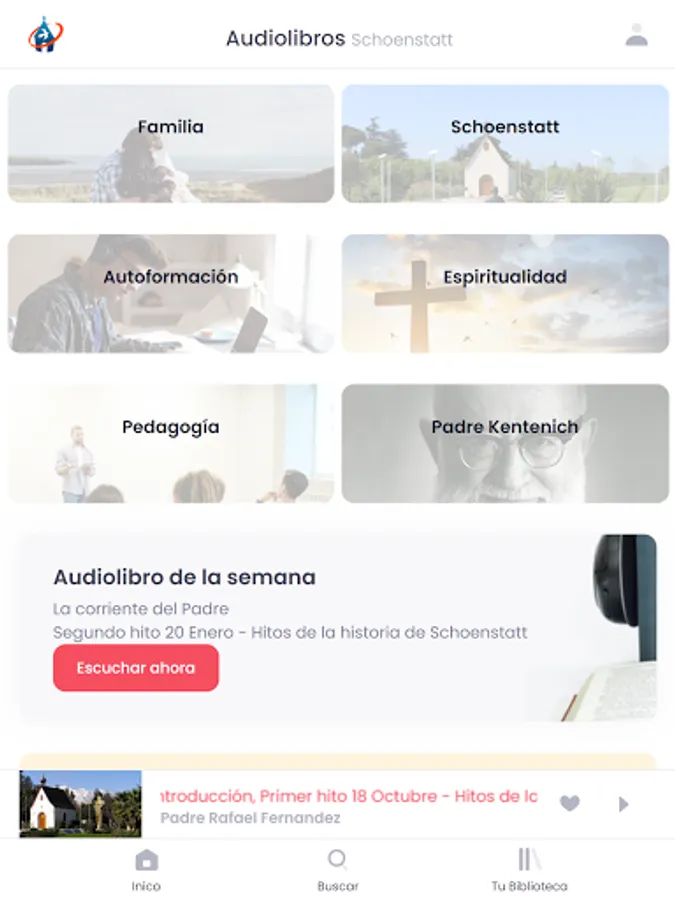The height and width of the screenshot is (900, 675).
Task: Open the user profile icon
Action: (636, 35)
